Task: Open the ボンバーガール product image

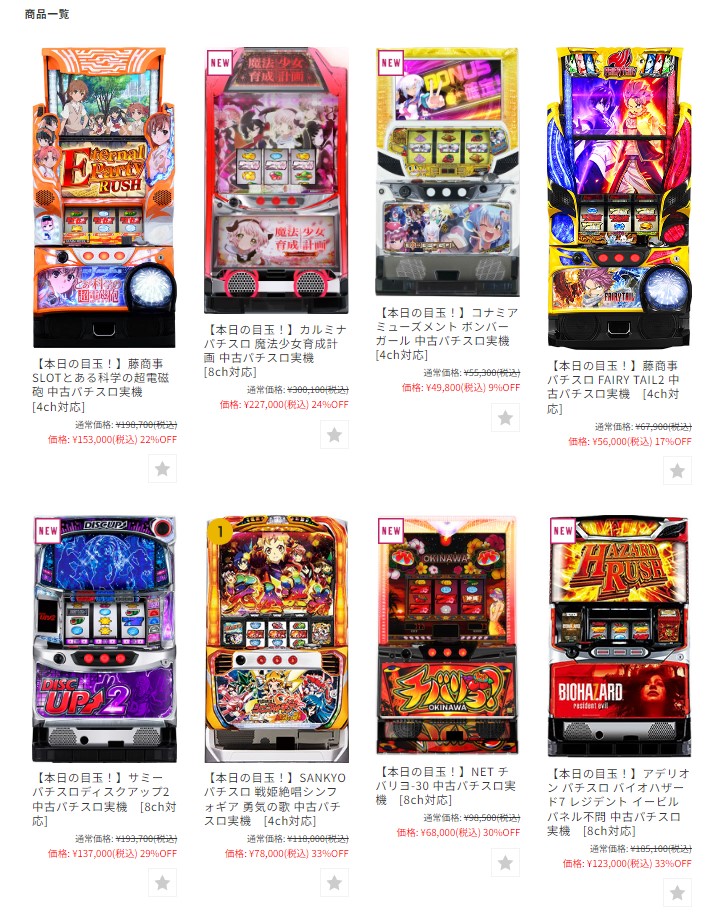Action: tap(447, 172)
